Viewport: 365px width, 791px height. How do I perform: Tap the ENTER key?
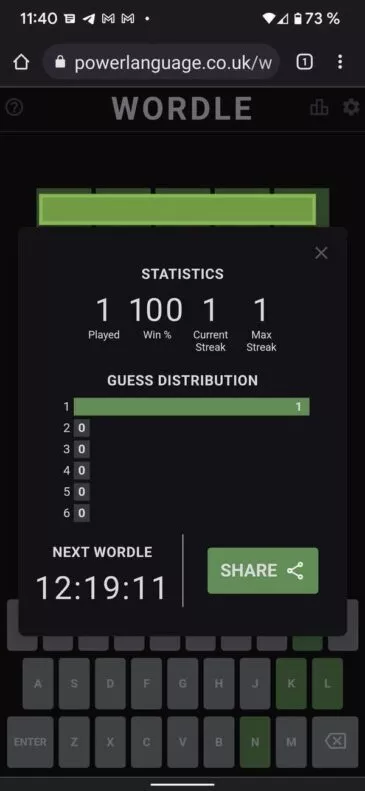[x=30, y=742]
